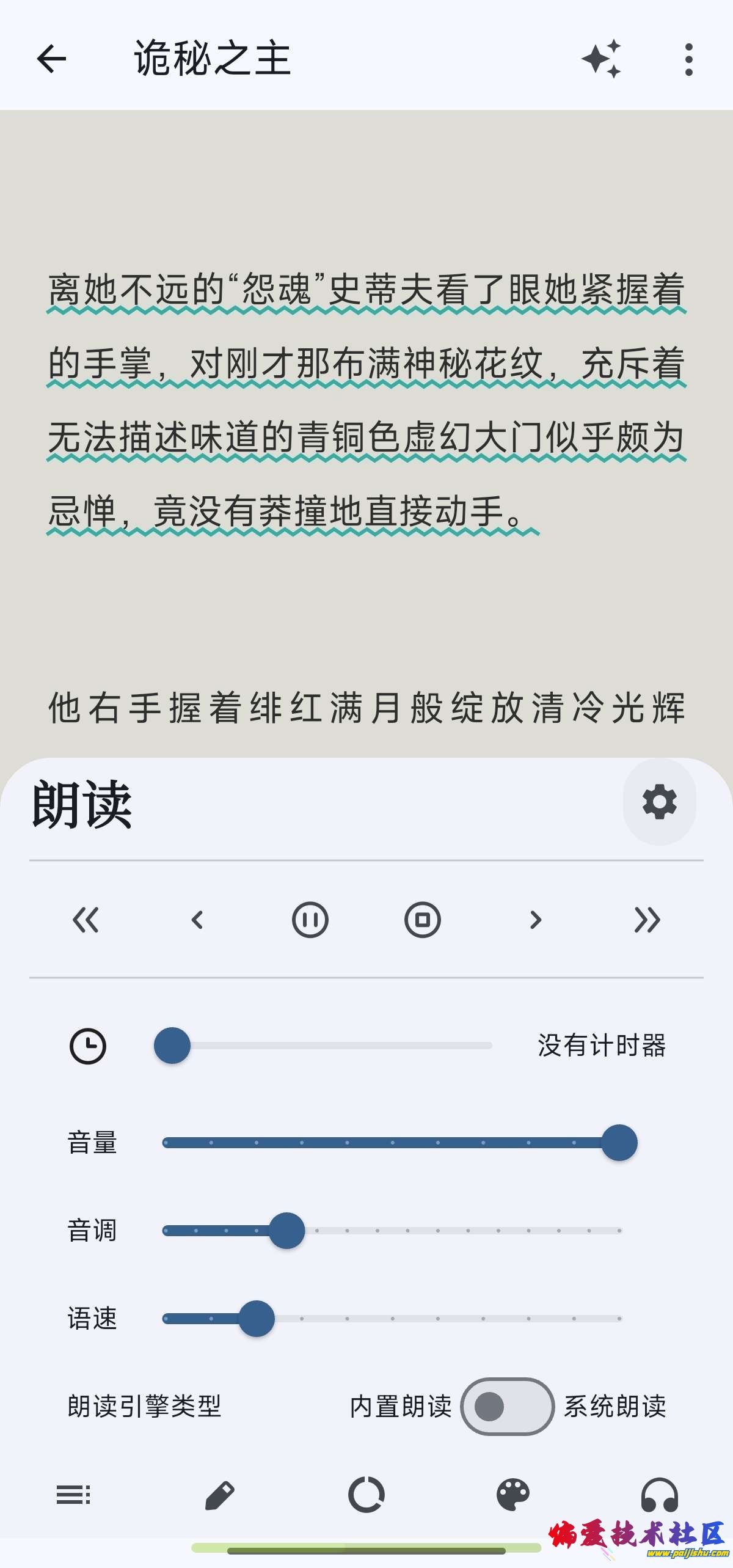Tap the sparkle AI icon in the app bar
The image size is (733, 1568).
tap(602, 59)
